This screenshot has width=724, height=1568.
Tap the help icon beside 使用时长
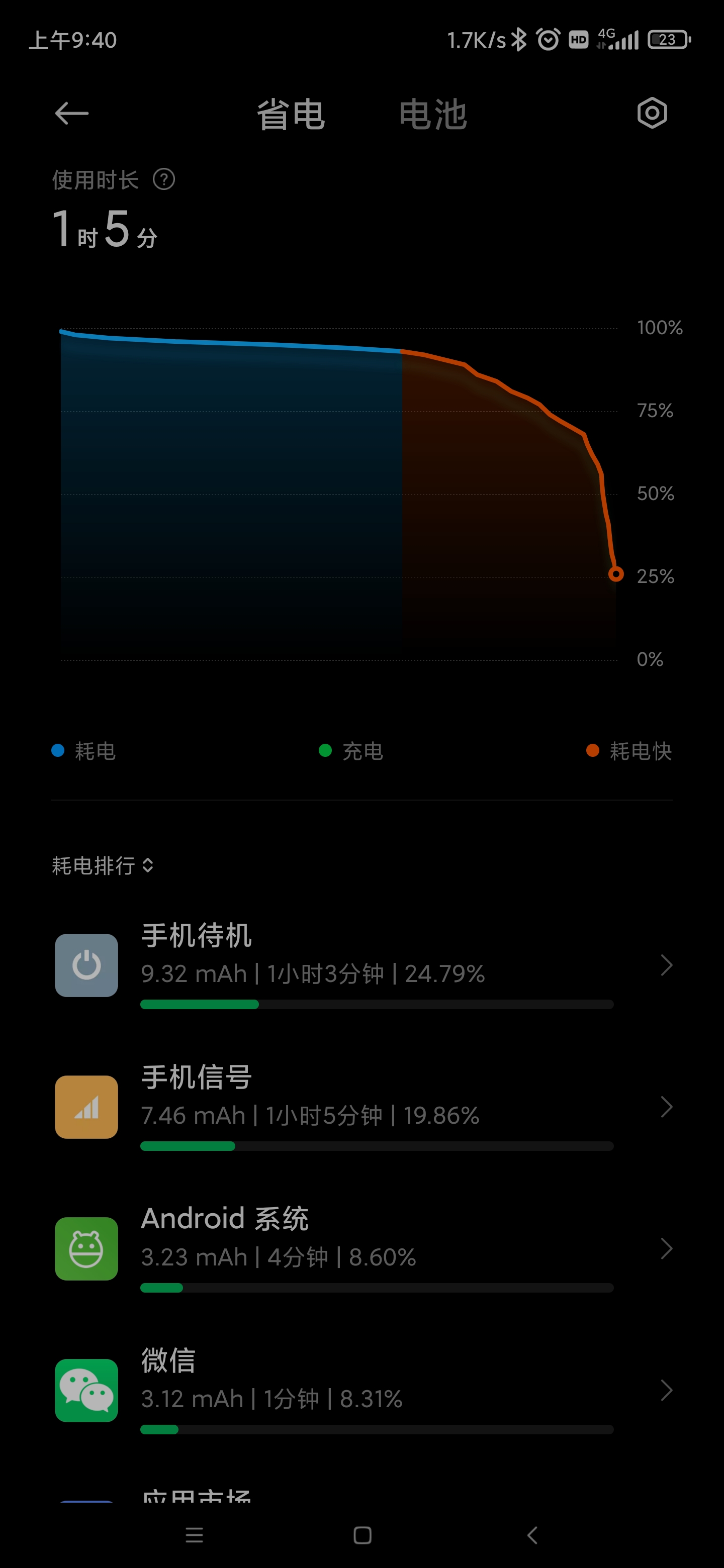point(164,179)
